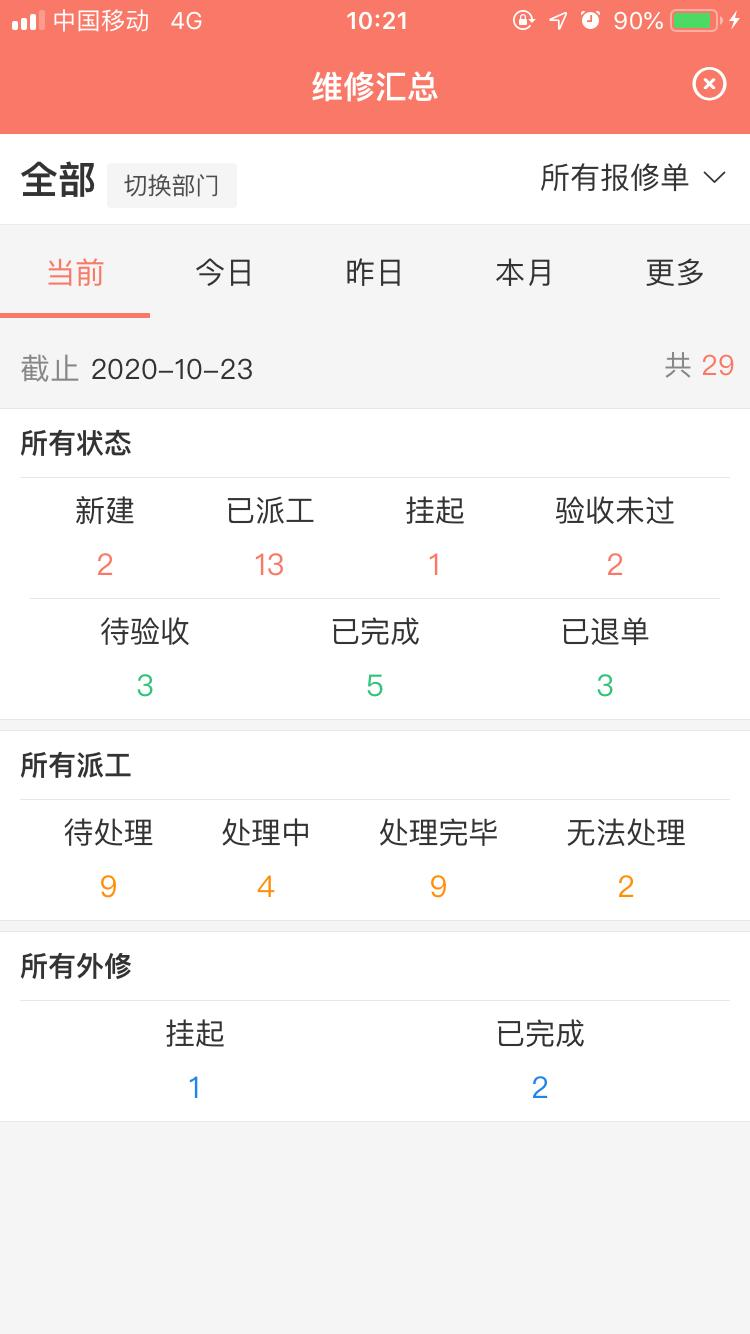
Task: Open 处理中 dispatch items
Action: pyautogui.click(x=266, y=860)
